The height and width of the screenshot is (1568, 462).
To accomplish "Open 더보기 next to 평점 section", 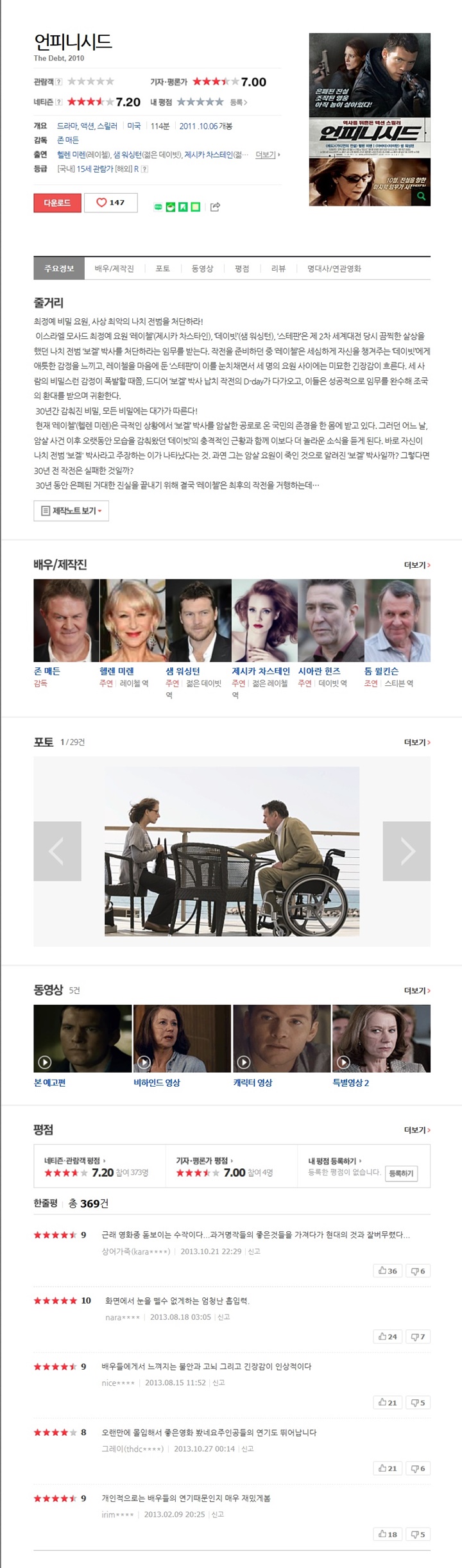I will pyautogui.click(x=417, y=1130).
